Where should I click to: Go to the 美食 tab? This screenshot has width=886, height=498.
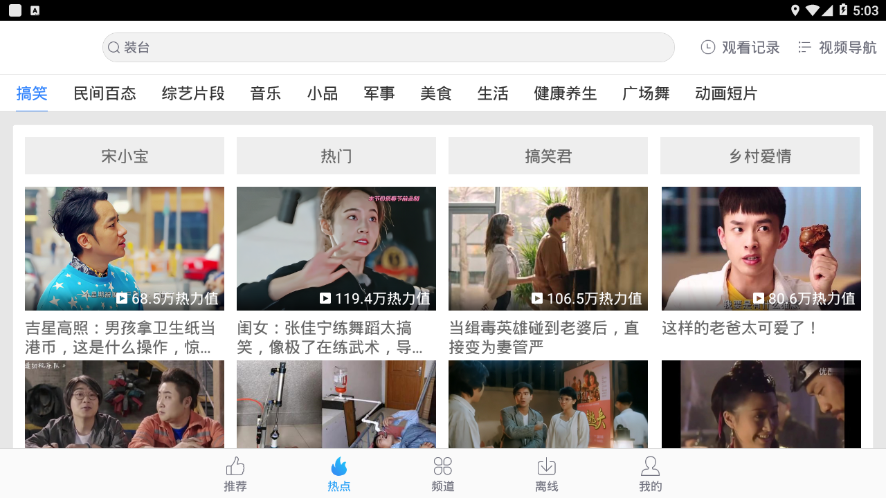click(436, 93)
